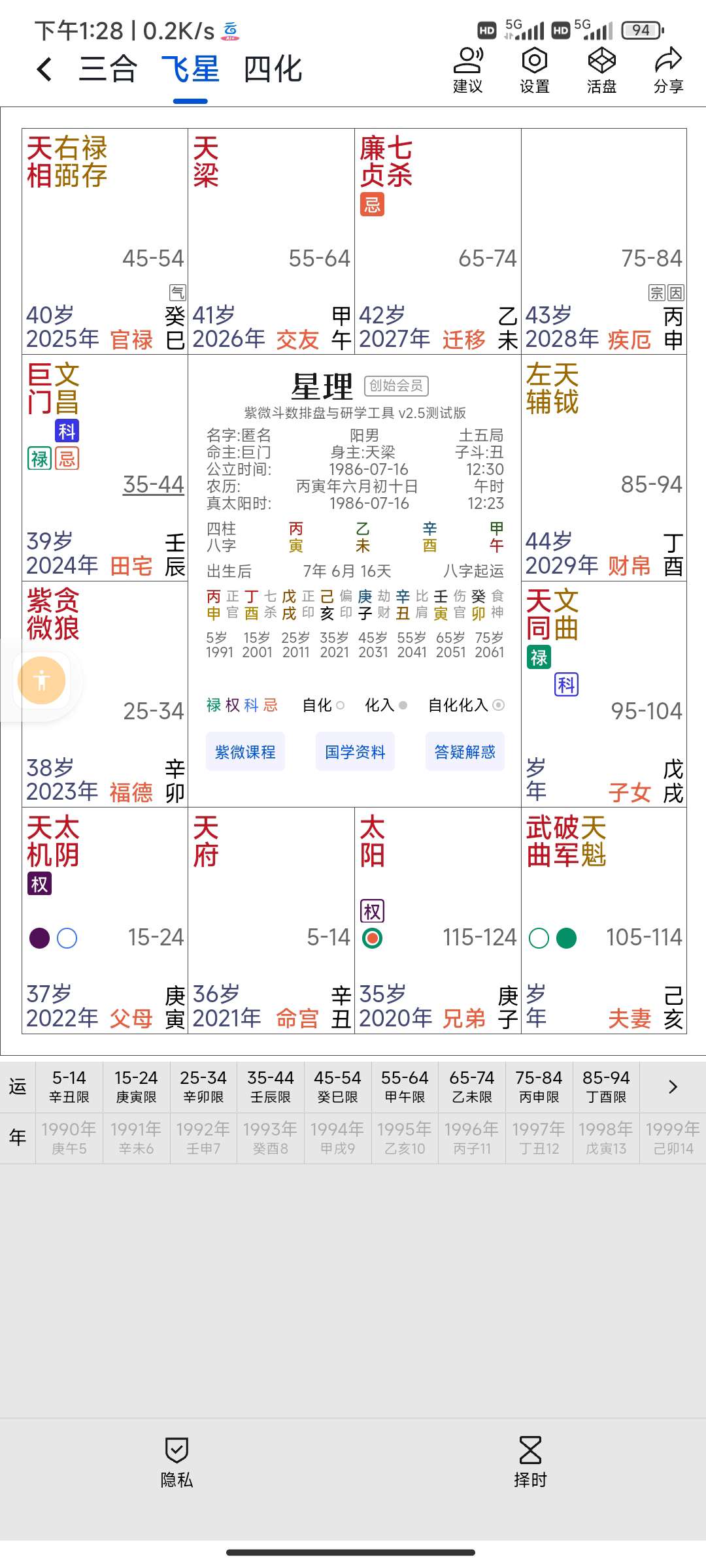This screenshot has height=1568, width=706.
Task: Open the 答疑解惑 button
Action: [x=465, y=752]
